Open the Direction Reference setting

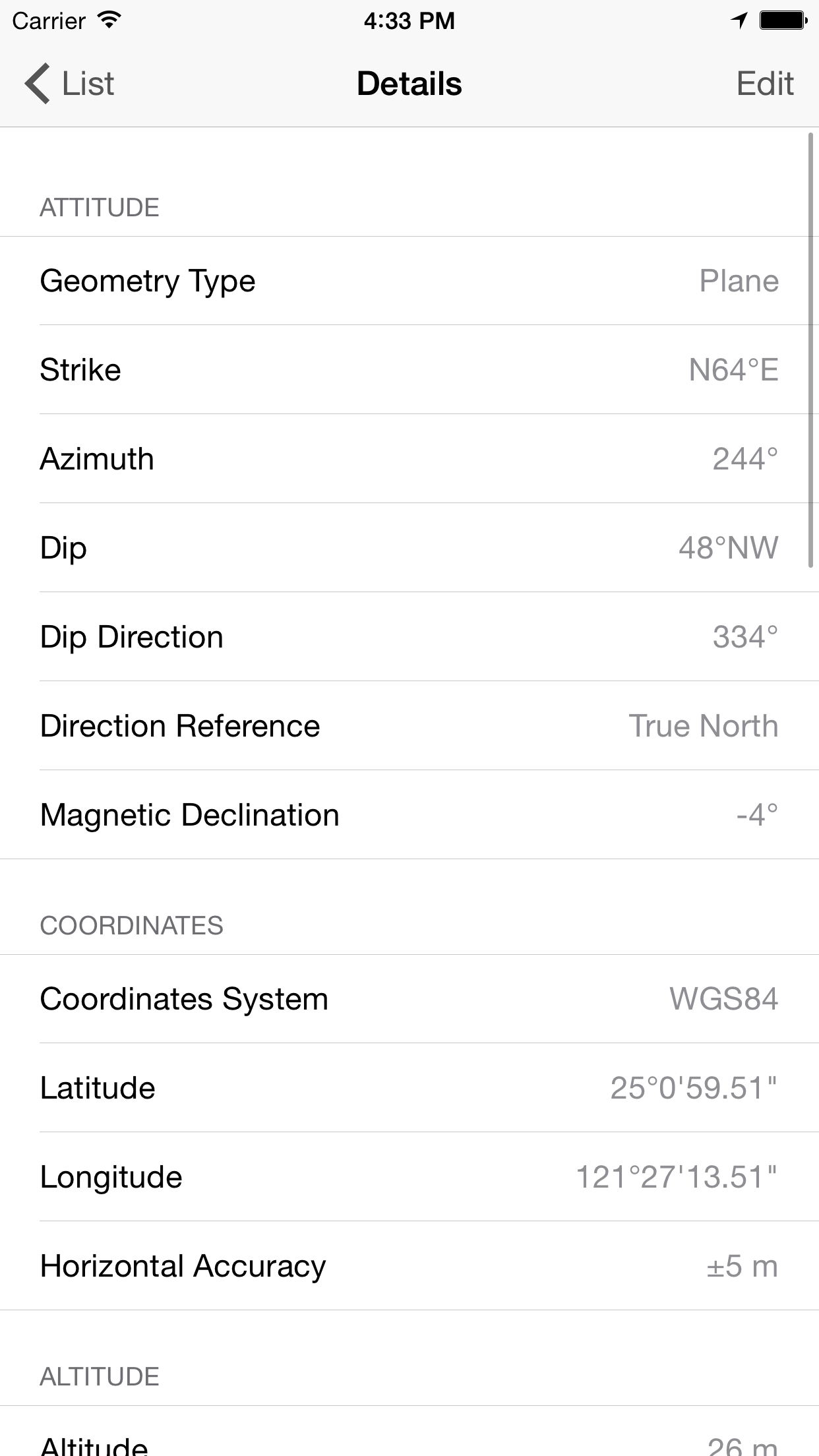pyautogui.click(x=409, y=725)
